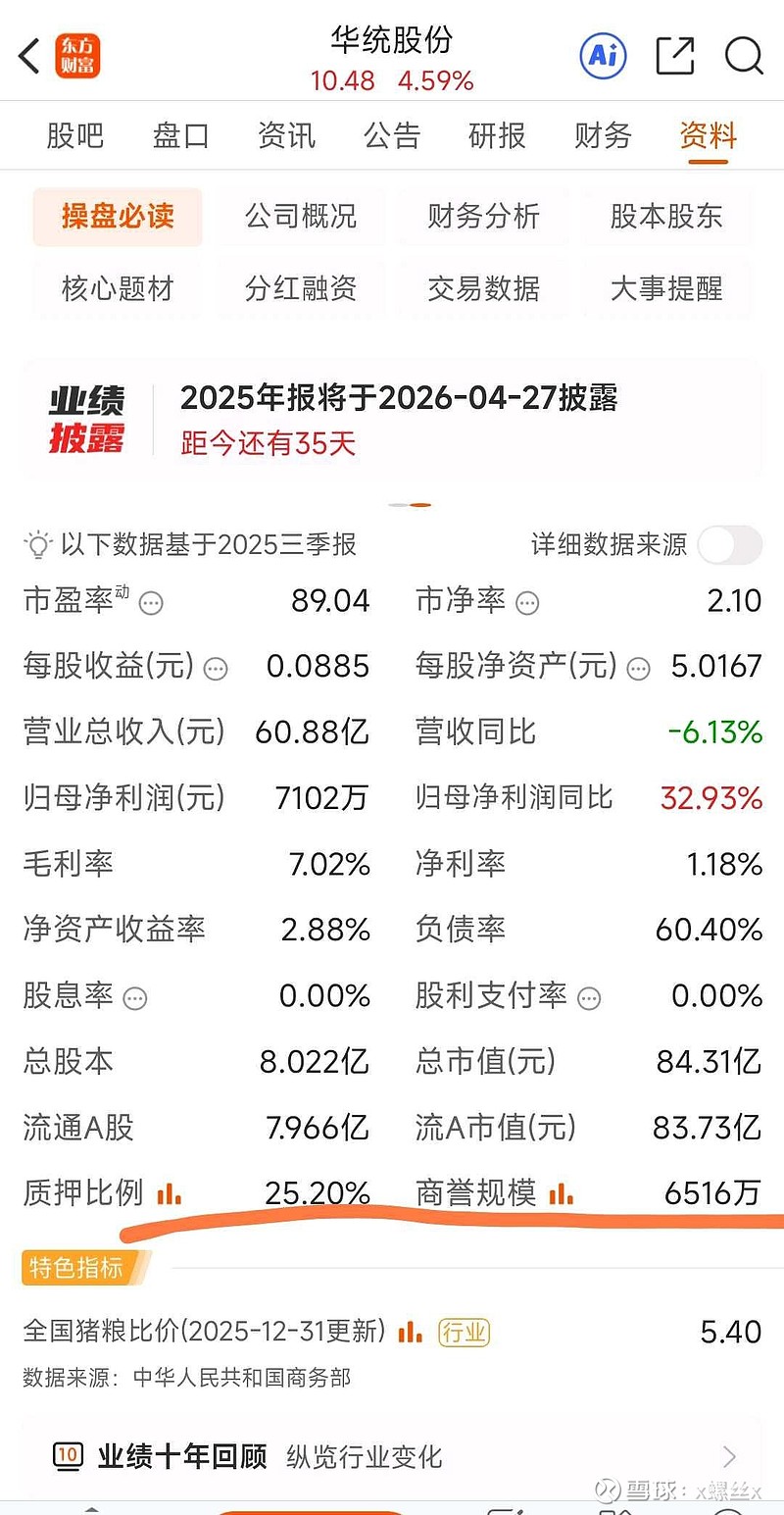Open the bar chart icon beside 质押比例
Screen dimensions: 784x1515
tap(169, 1194)
